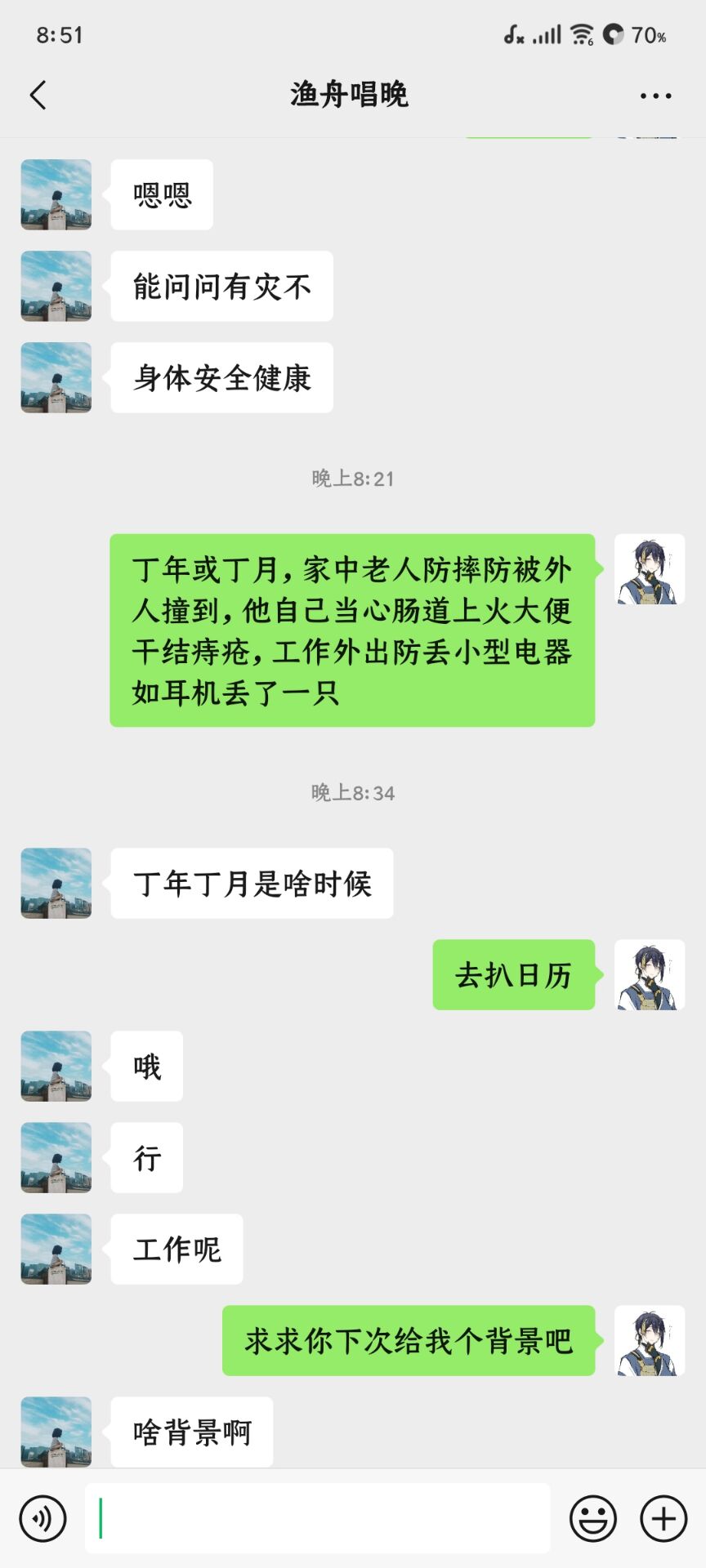Open contact avatar beside 丁年丁月是啥时候

point(56,884)
